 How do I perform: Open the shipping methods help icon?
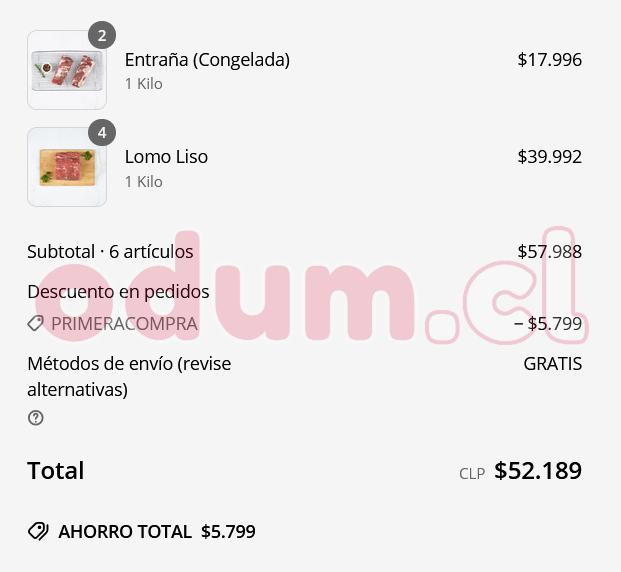pyautogui.click(x=36, y=418)
